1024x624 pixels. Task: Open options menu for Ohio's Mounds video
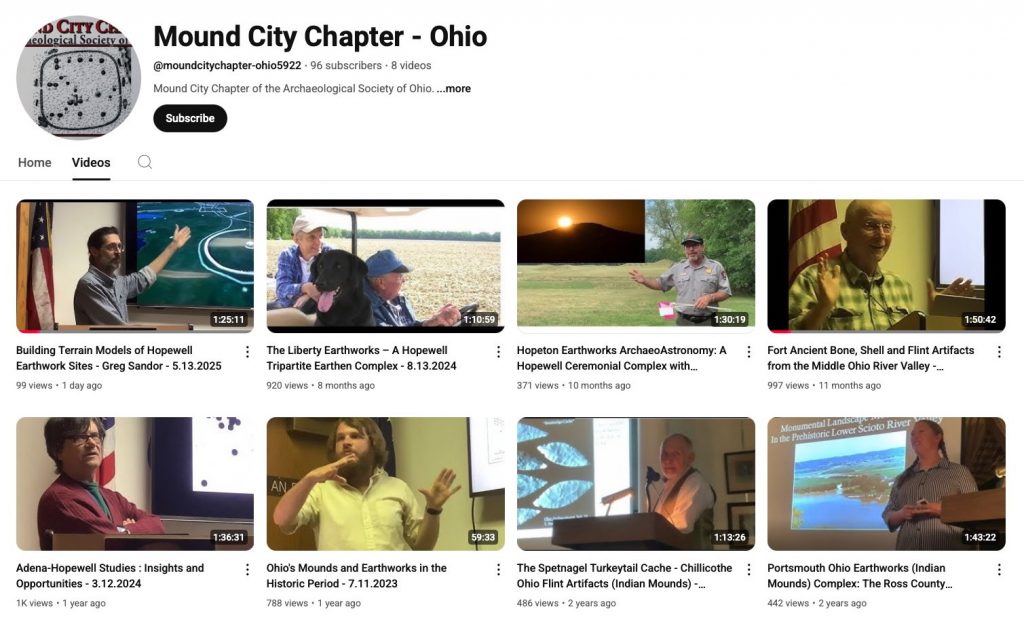tap(498, 569)
